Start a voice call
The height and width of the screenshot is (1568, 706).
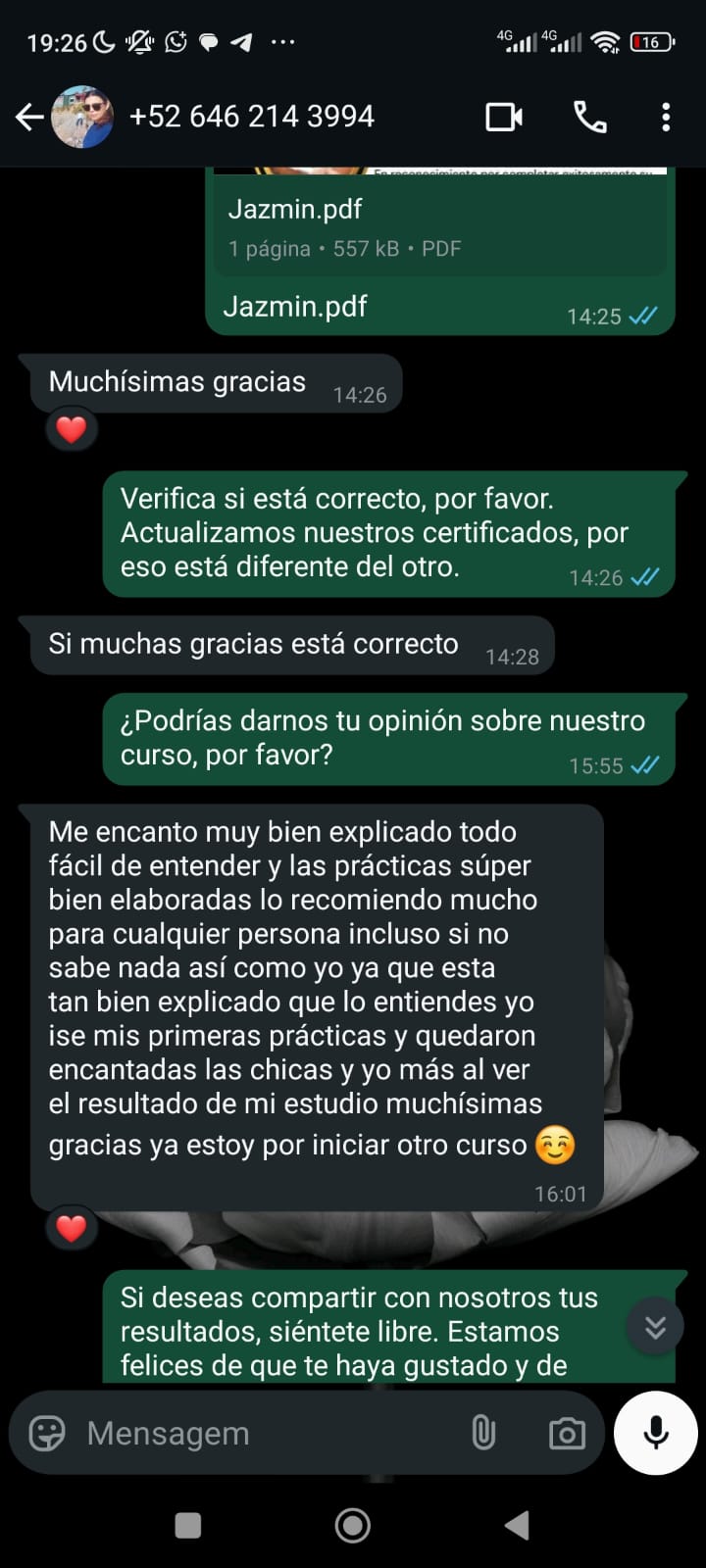point(589,117)
